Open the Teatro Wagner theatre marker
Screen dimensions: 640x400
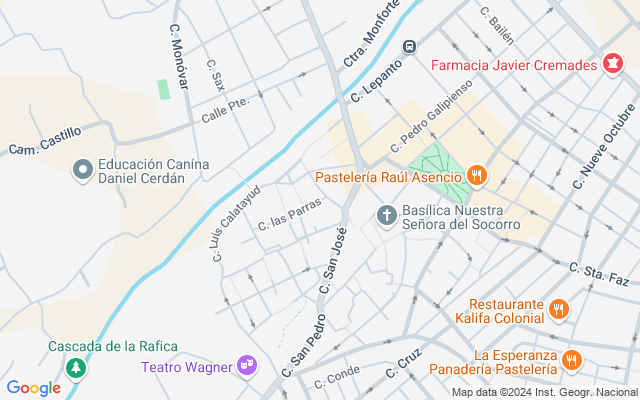(247, 366)
